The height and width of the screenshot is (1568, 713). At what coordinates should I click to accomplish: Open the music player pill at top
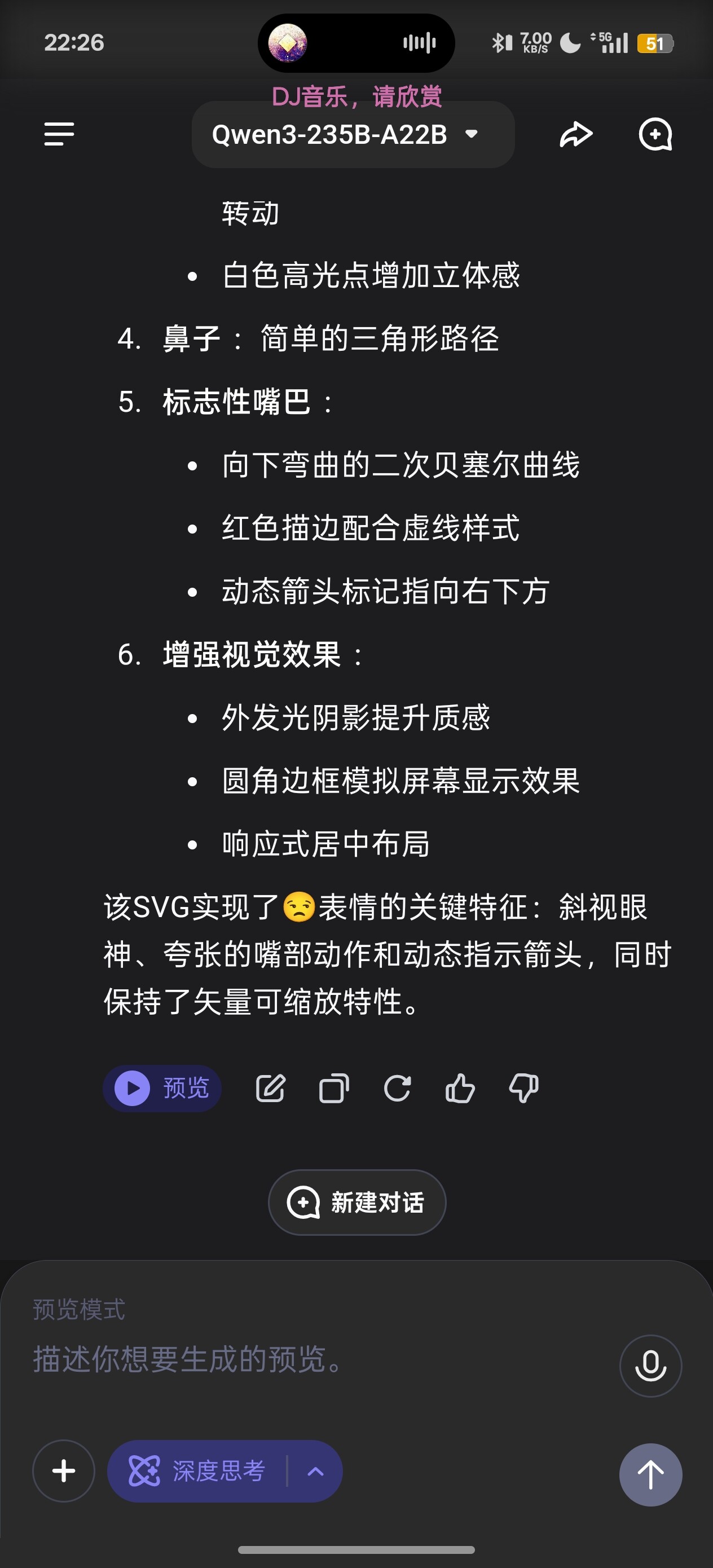point(356,43)
